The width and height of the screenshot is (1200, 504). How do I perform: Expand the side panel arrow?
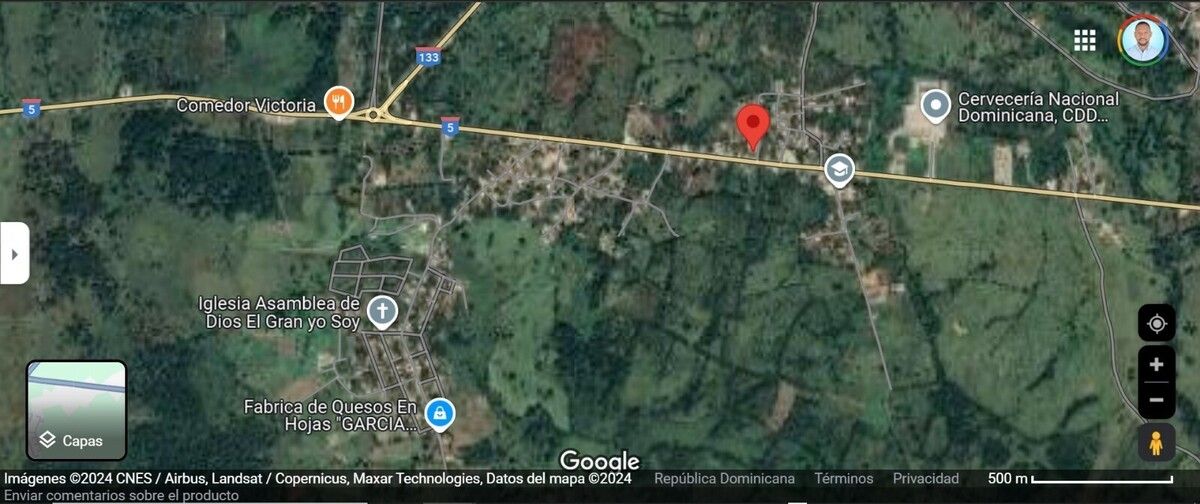[x=14, y=254]
